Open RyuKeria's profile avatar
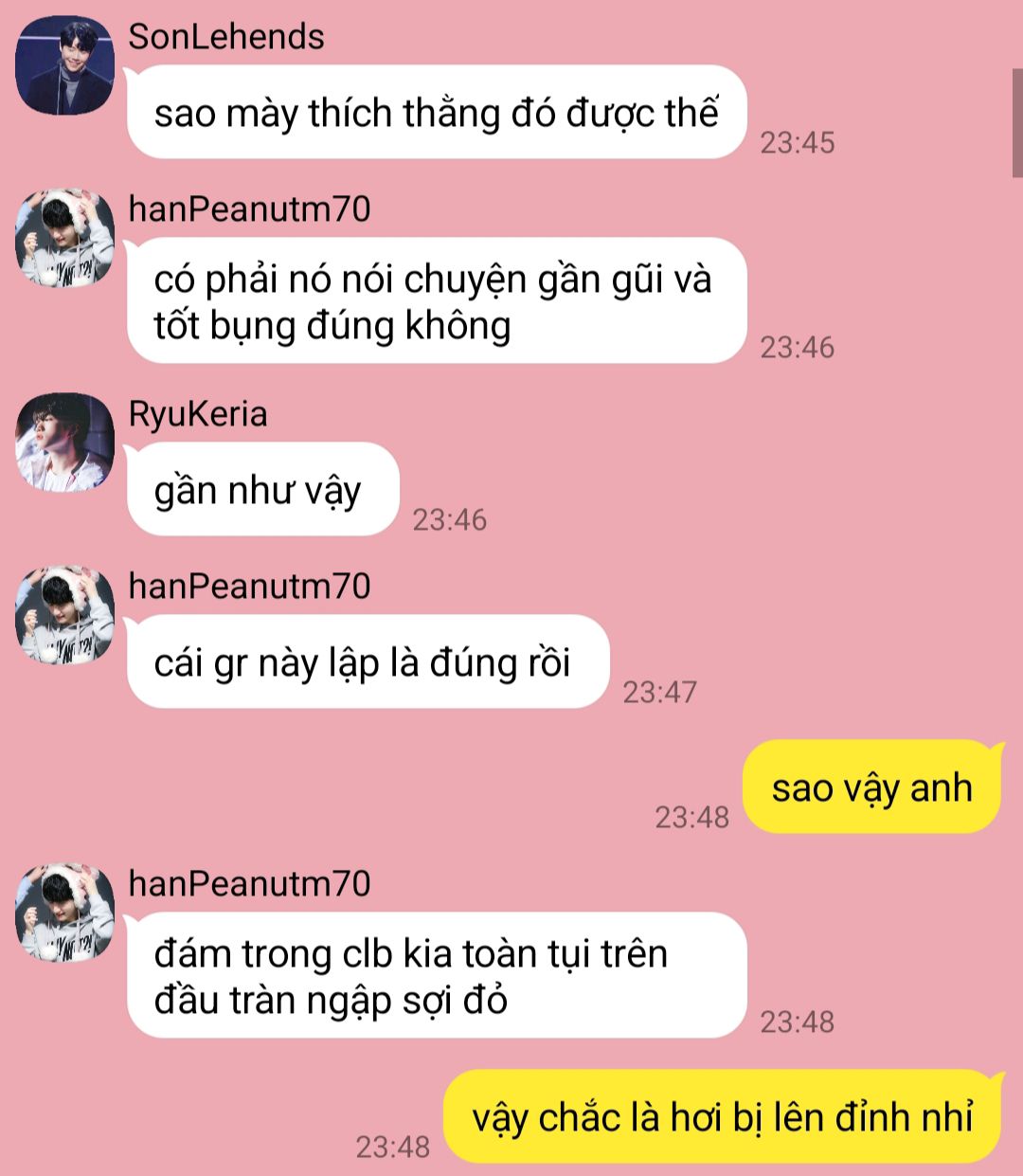 pos(64,443)
